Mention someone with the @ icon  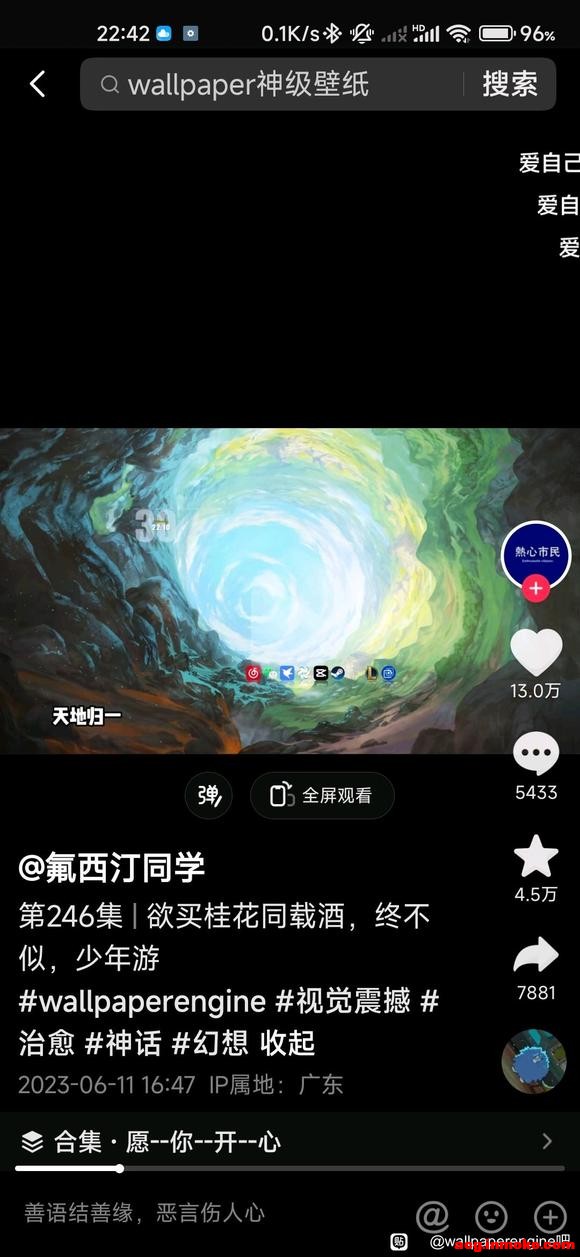tap(432, 1216)
